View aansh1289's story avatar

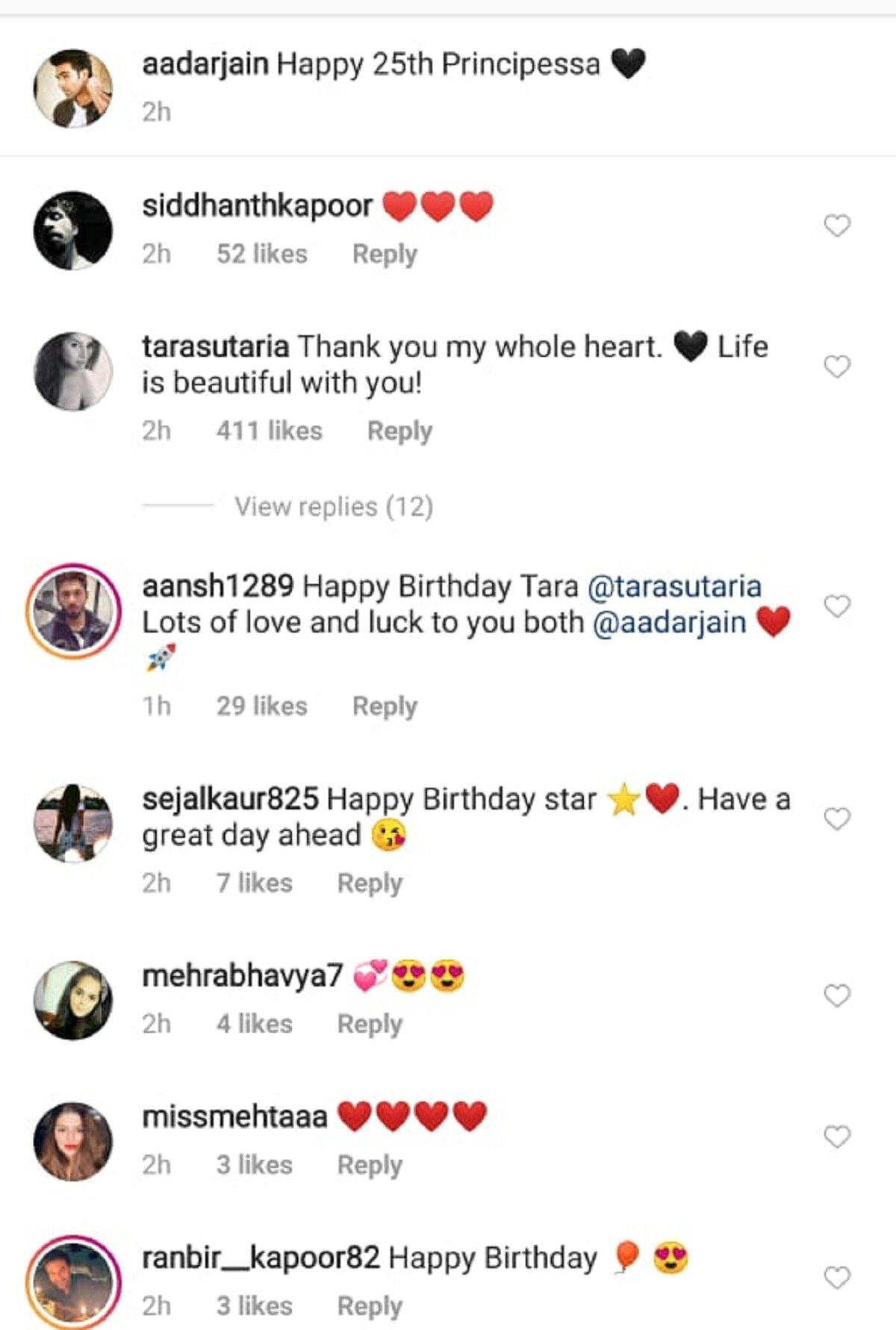73,611
